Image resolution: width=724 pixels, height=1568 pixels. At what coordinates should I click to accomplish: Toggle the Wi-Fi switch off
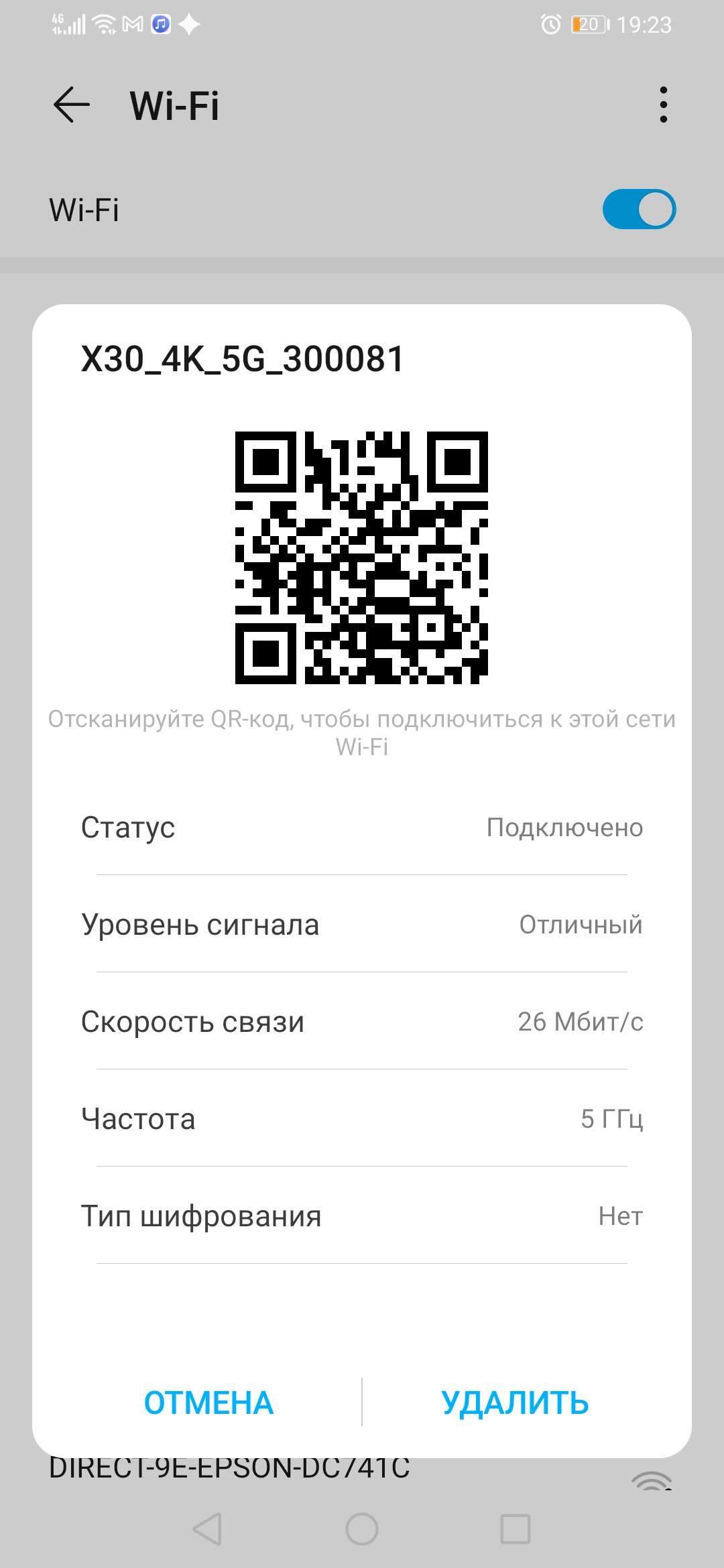pos(639,209)
